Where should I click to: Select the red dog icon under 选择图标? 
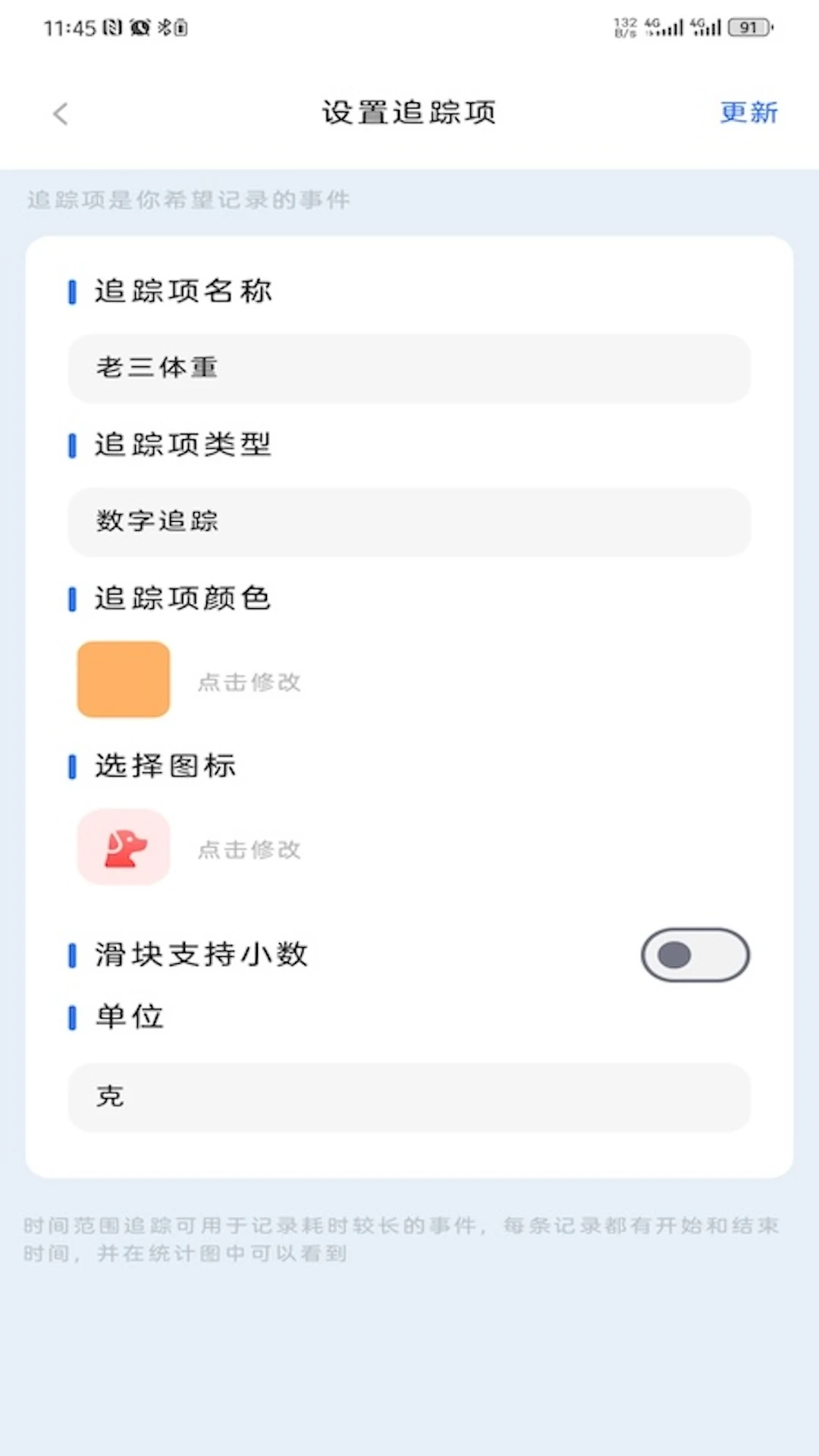[123, 846]
